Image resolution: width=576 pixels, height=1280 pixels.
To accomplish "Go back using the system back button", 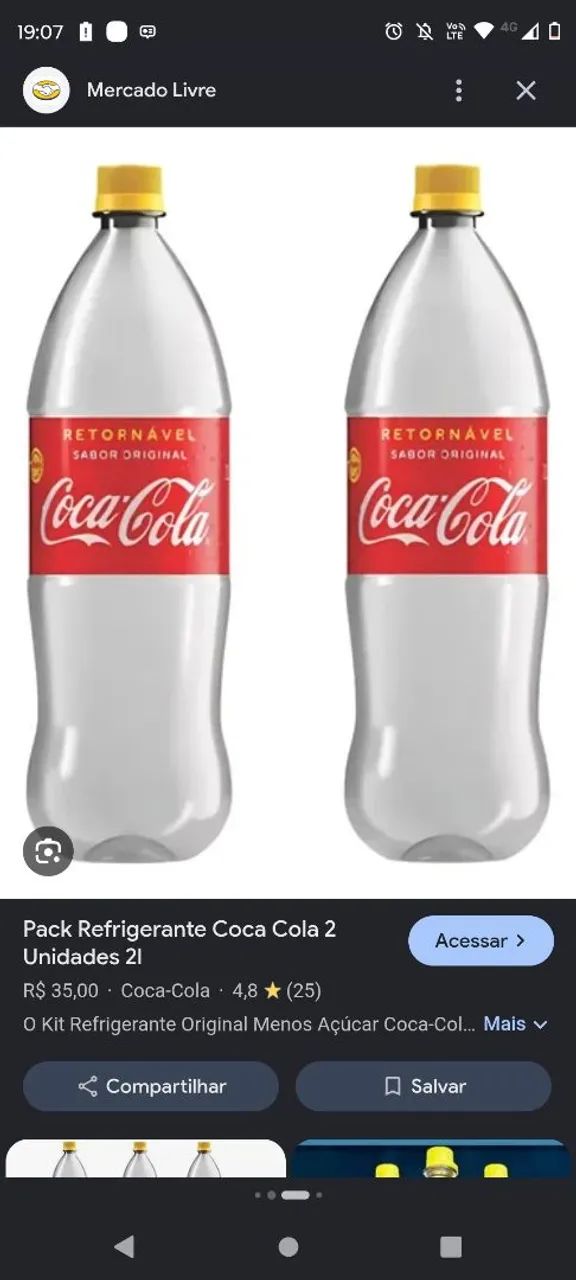I will pyautogui.click(x=125, y=1246).
